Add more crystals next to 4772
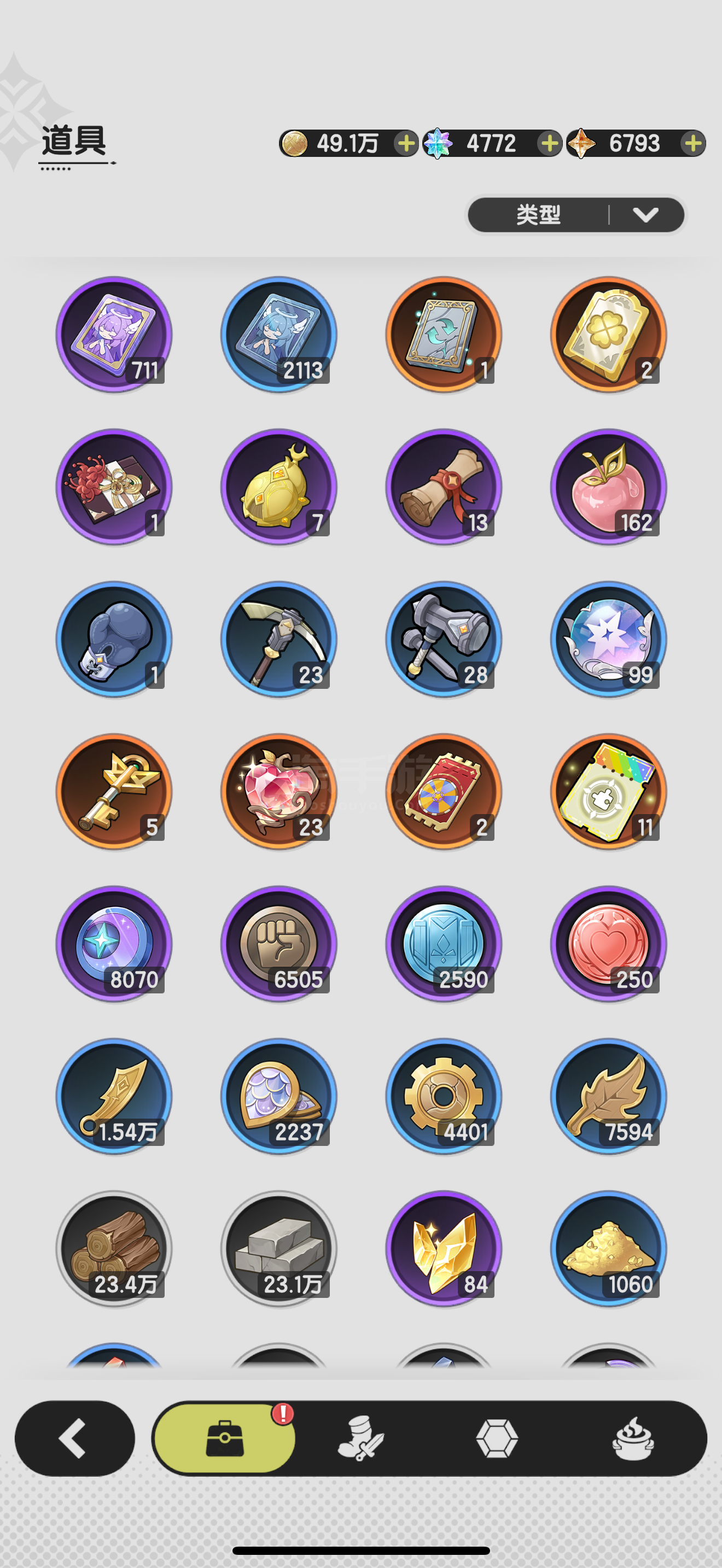The height and width of the screenshot is (1568, 722). 549,144
